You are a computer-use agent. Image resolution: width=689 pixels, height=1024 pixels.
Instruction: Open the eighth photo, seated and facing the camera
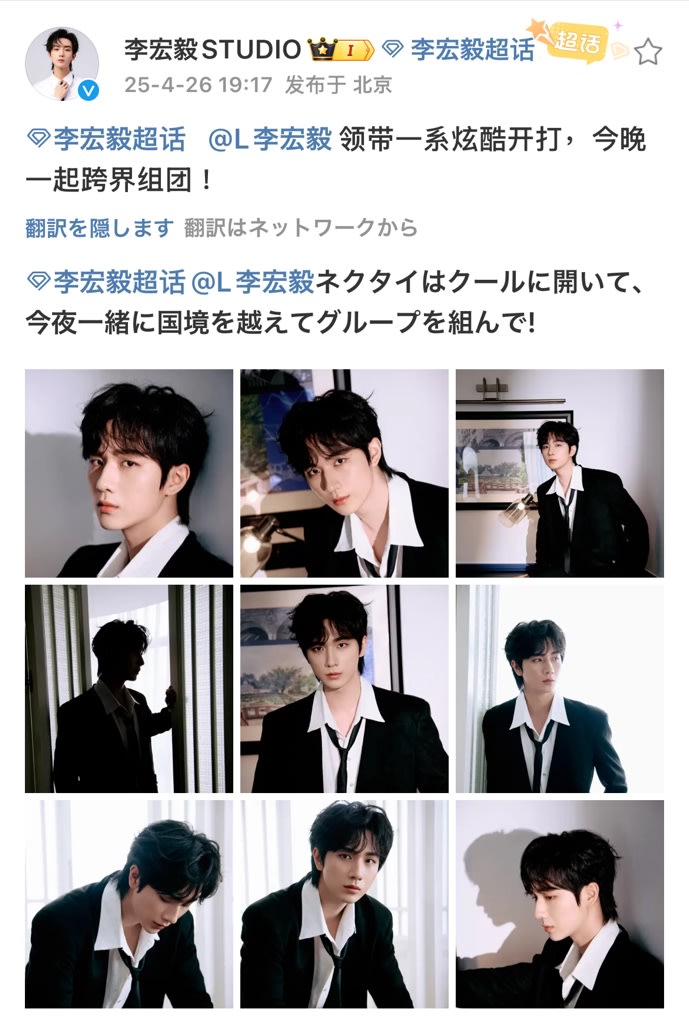point(344,903)
